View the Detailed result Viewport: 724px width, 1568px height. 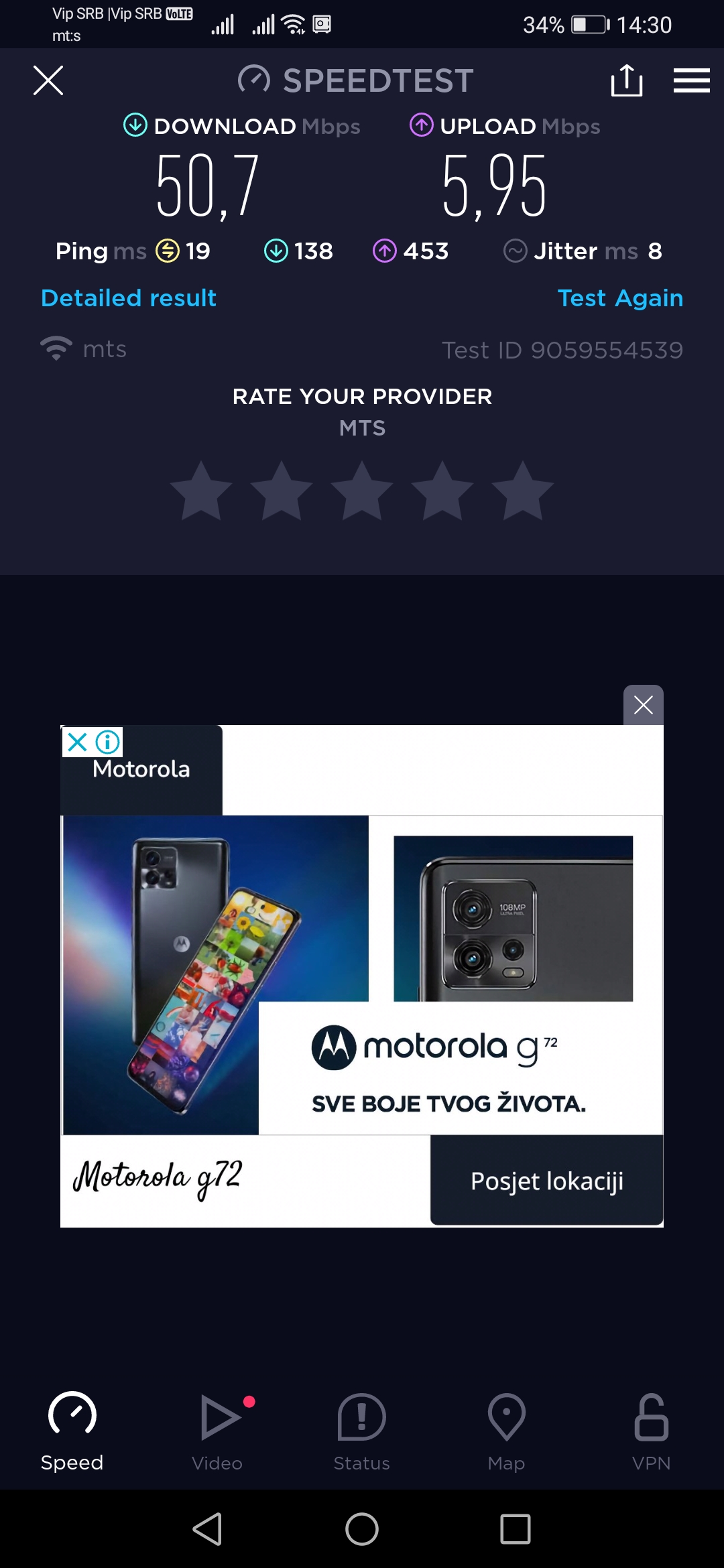point(129,298)
